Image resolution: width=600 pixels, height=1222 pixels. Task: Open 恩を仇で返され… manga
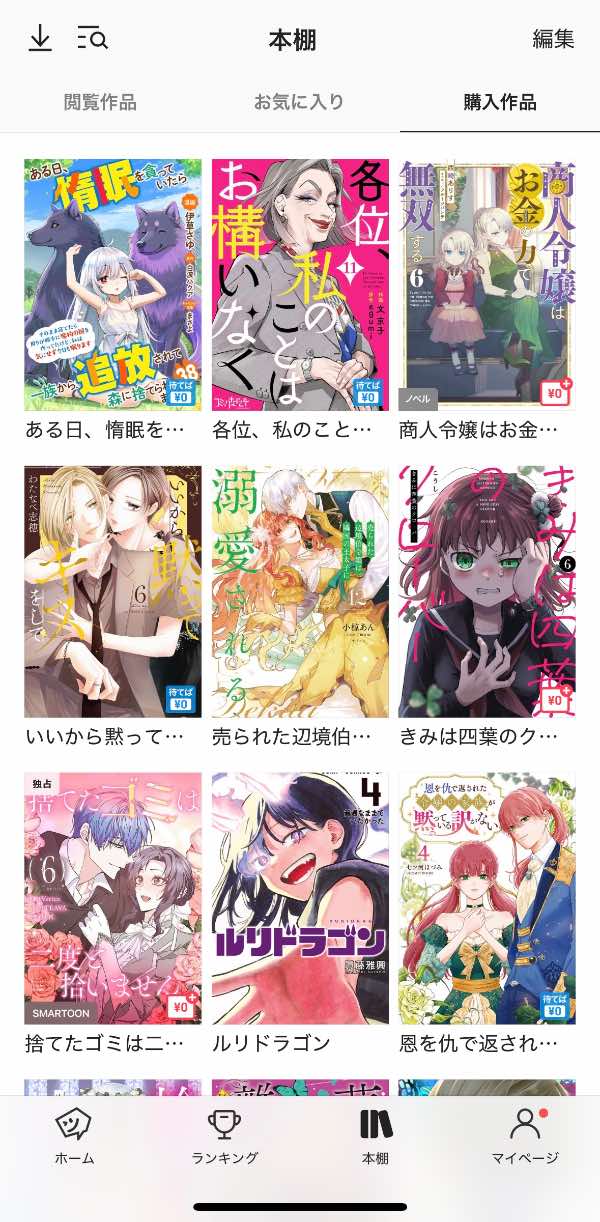487,897
